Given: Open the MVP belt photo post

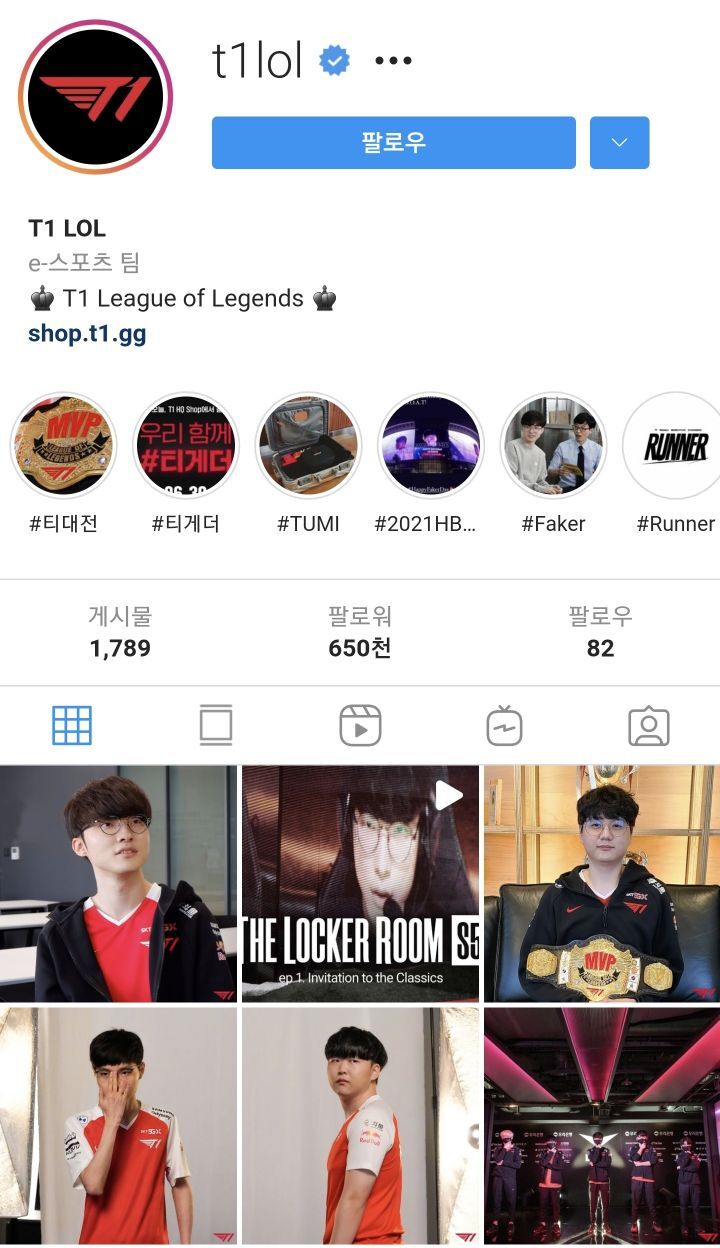Looking at the screenshot, I should tap(602, 884).
